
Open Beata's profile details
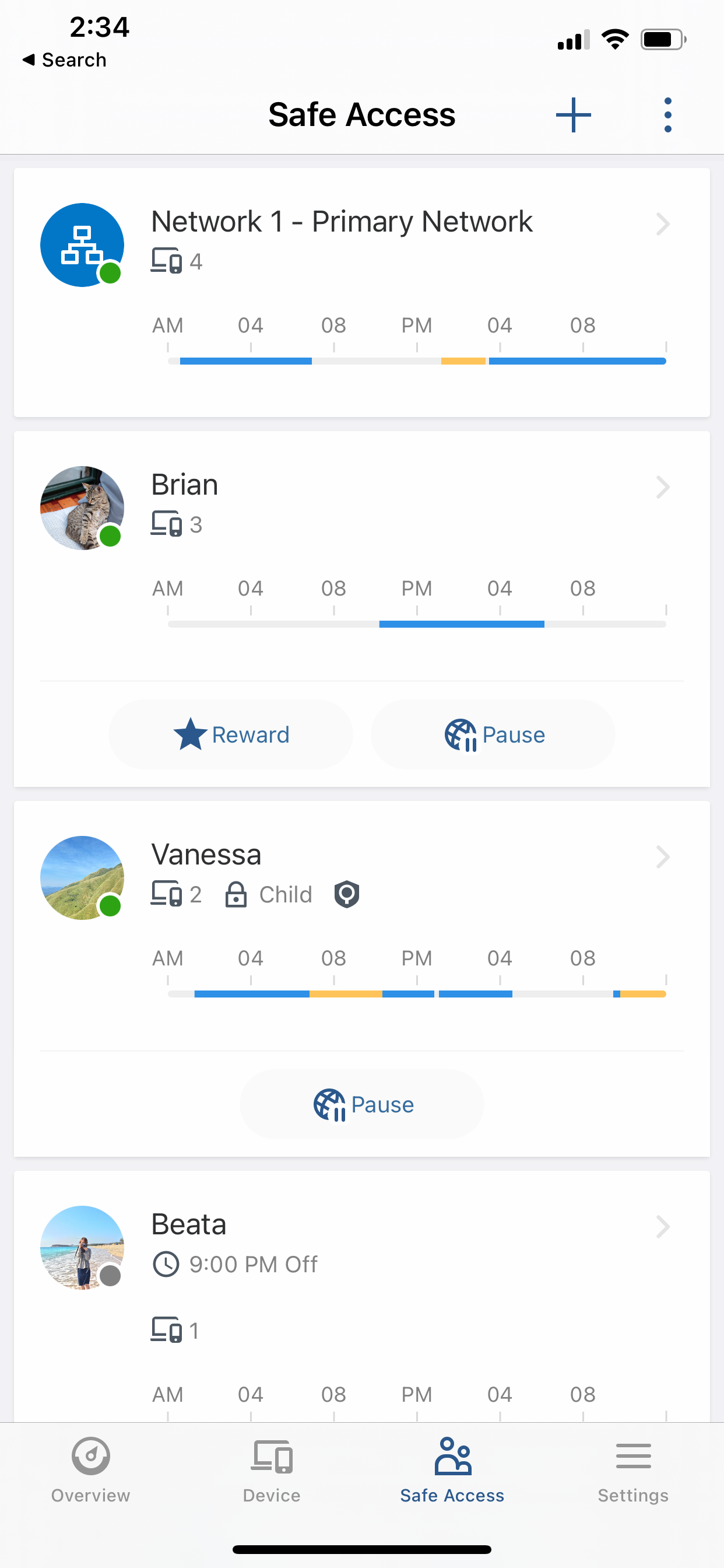point(362,1297)
